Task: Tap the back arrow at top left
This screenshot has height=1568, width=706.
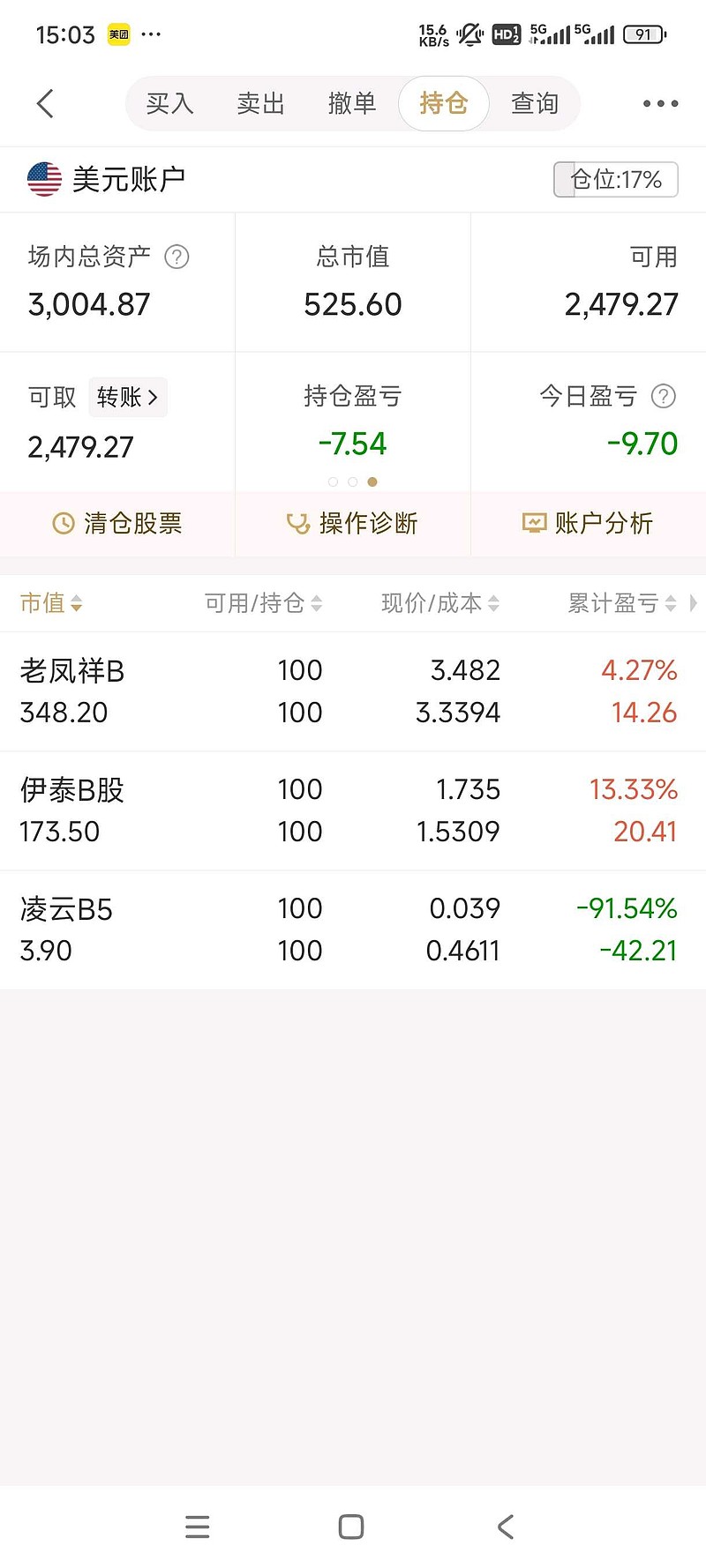Action: pos(45,103)
